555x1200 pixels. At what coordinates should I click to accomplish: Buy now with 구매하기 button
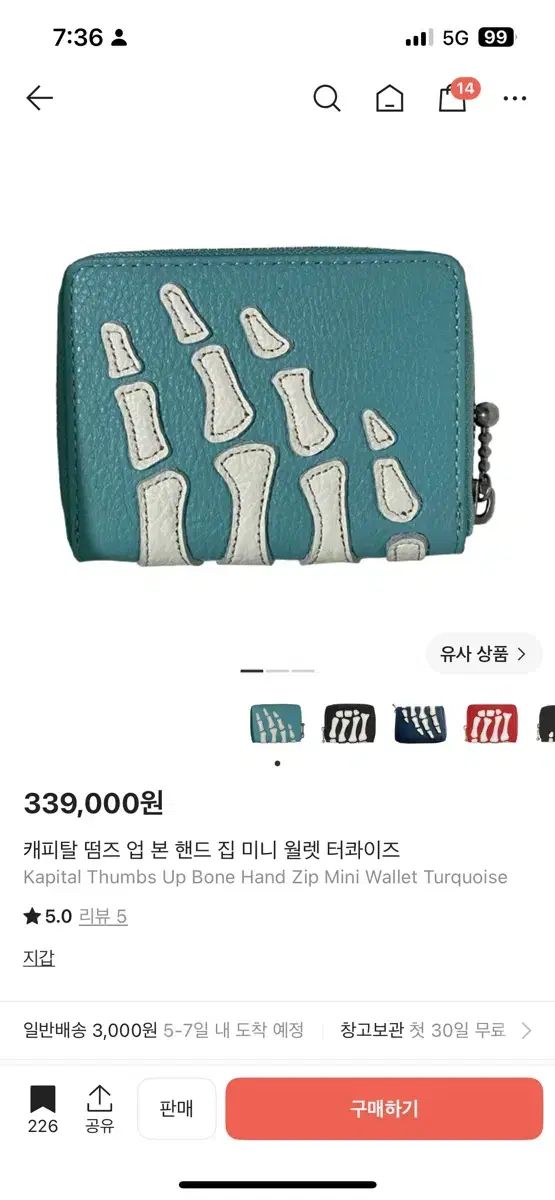[384, 1108]
